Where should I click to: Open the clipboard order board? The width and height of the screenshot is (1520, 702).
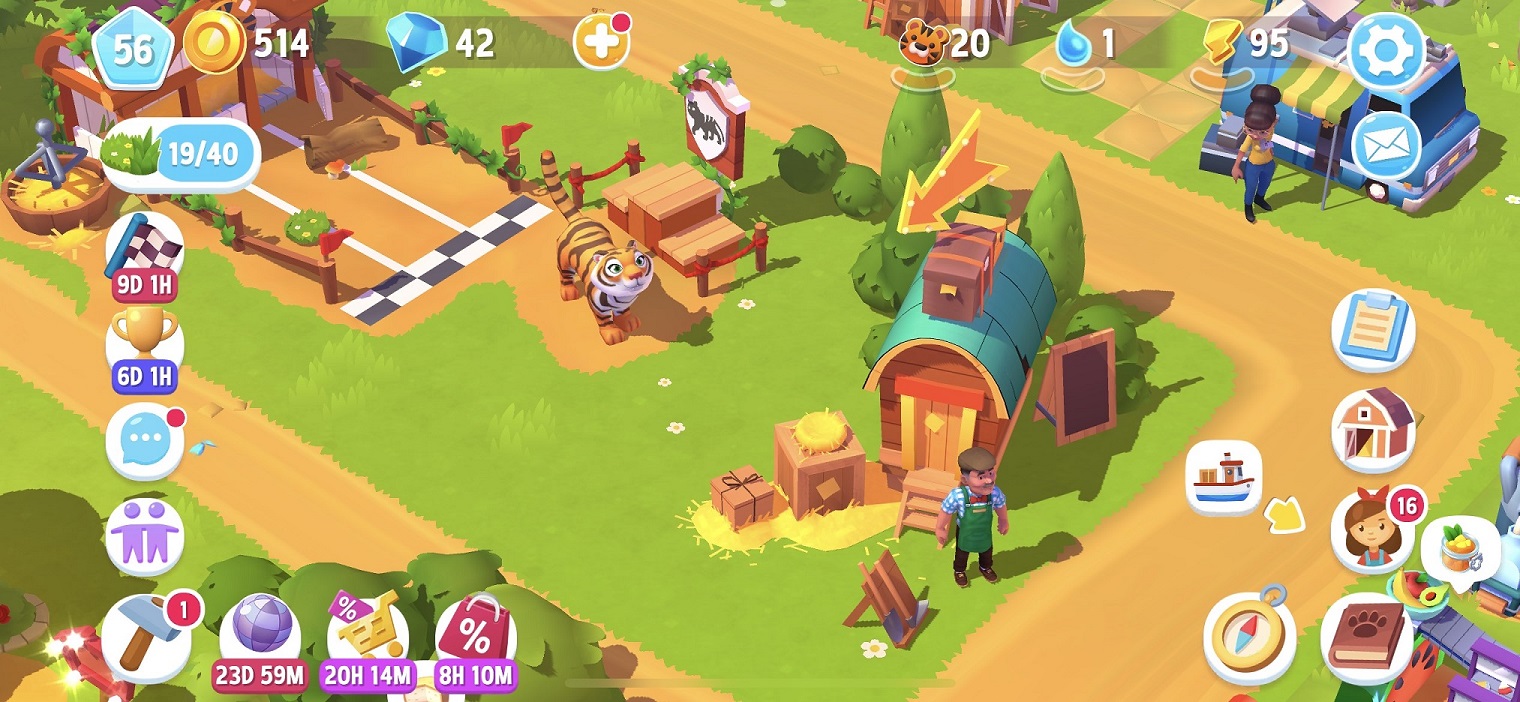[1373, 330]
